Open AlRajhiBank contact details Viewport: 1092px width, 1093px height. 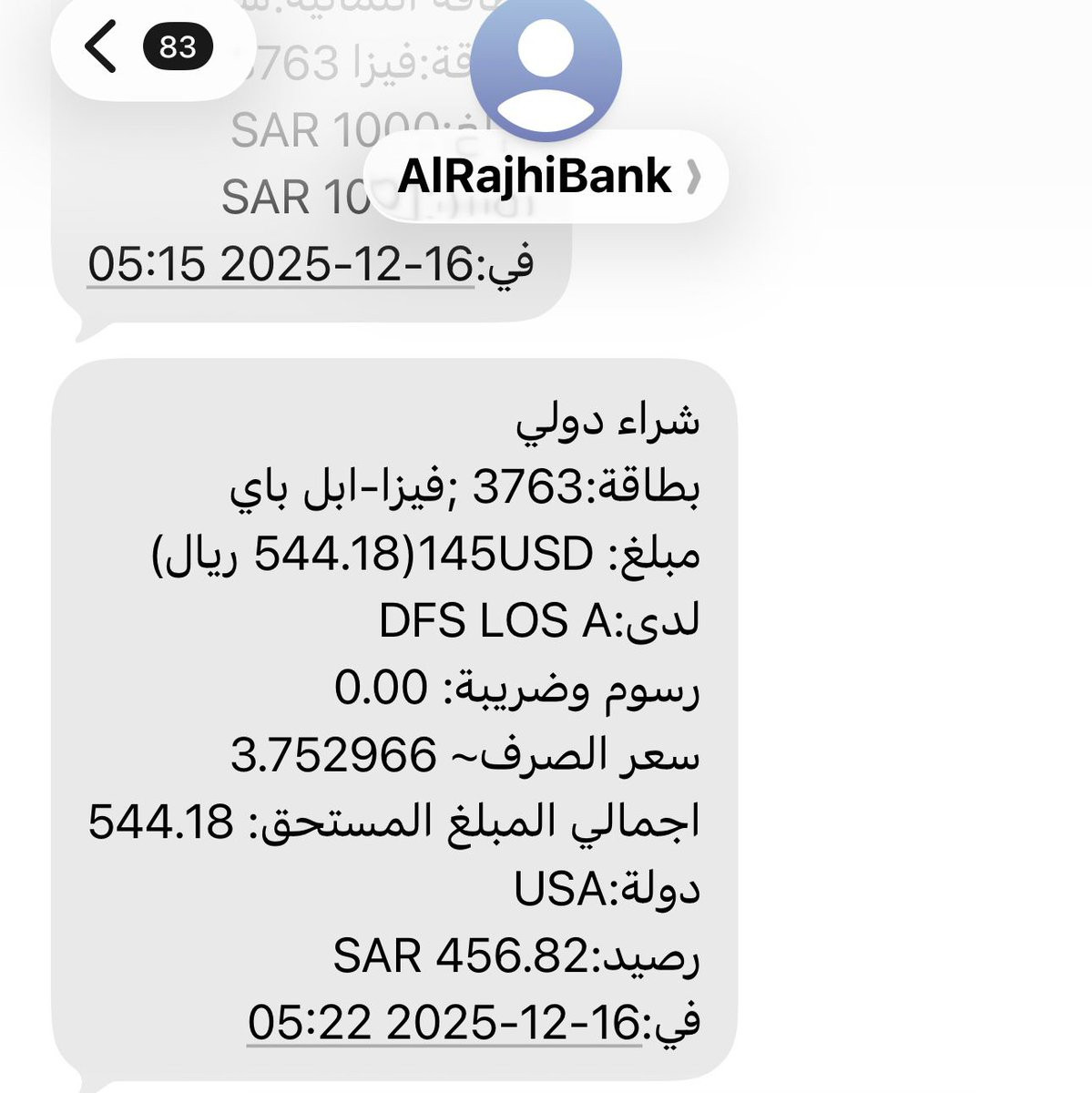[x=546, y=177]
